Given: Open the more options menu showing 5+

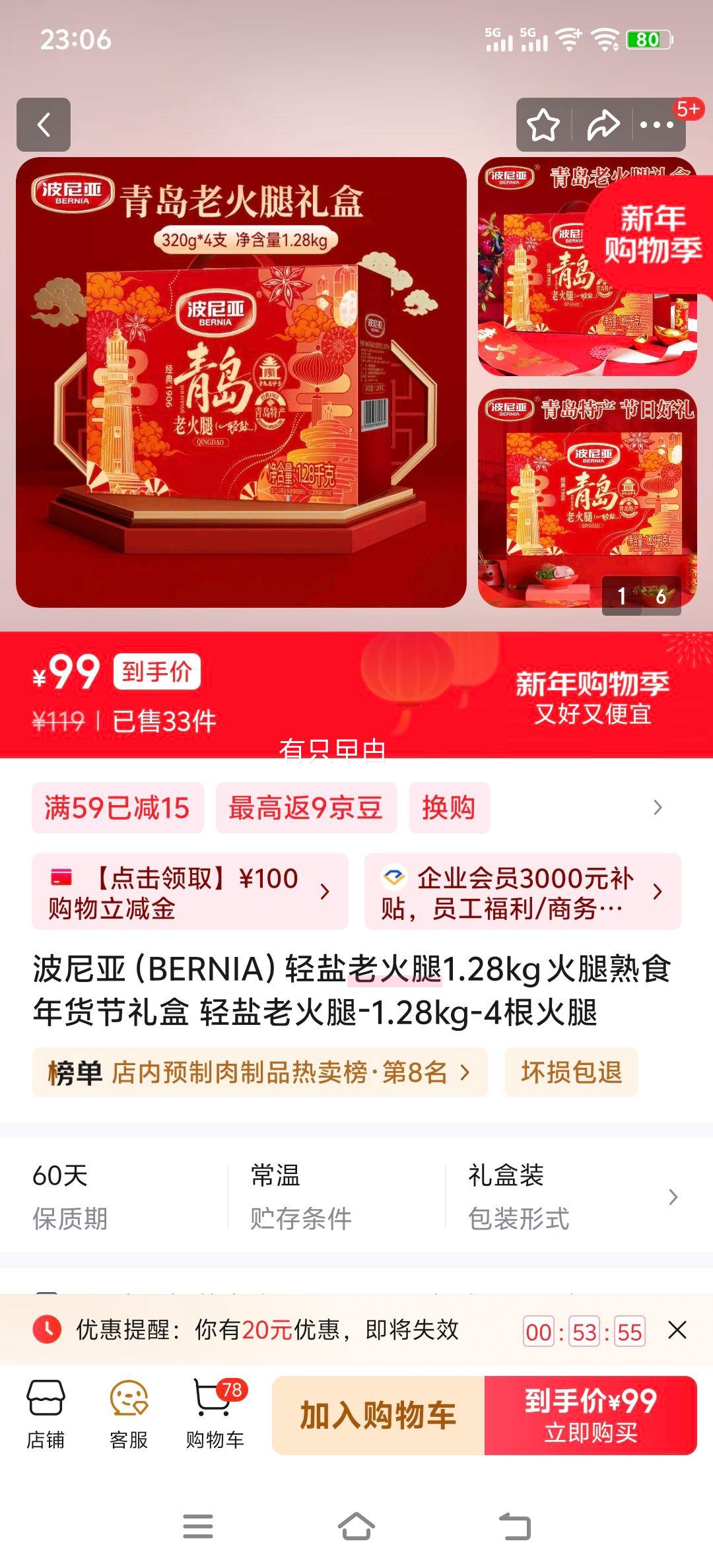Looking at the screenshot, I should pyautogui.click(x=656, y=123).
